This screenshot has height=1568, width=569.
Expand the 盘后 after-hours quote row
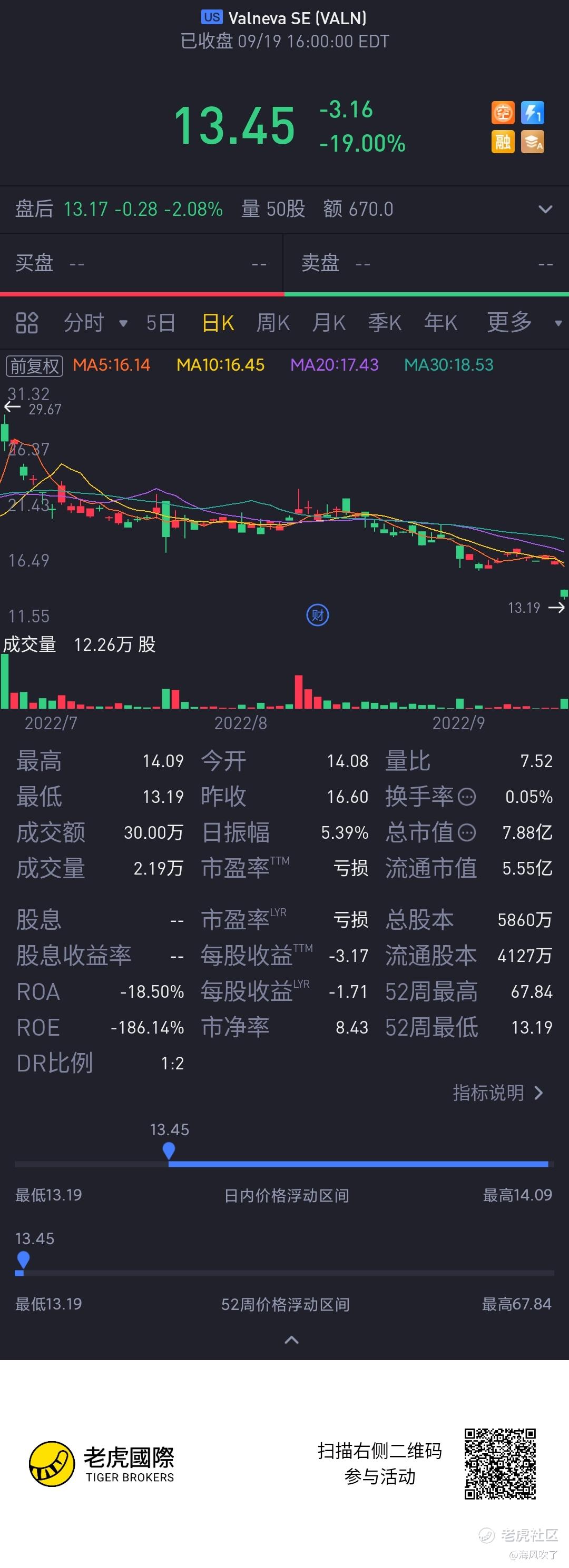[545, 210]
